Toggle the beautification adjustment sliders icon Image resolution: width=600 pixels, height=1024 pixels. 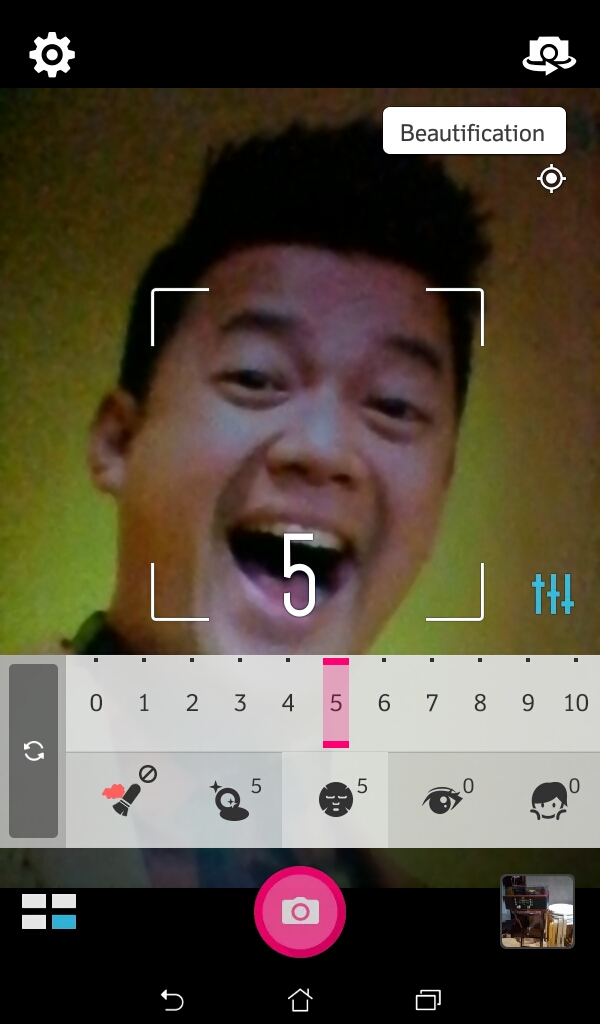click(x=553, y=593)
